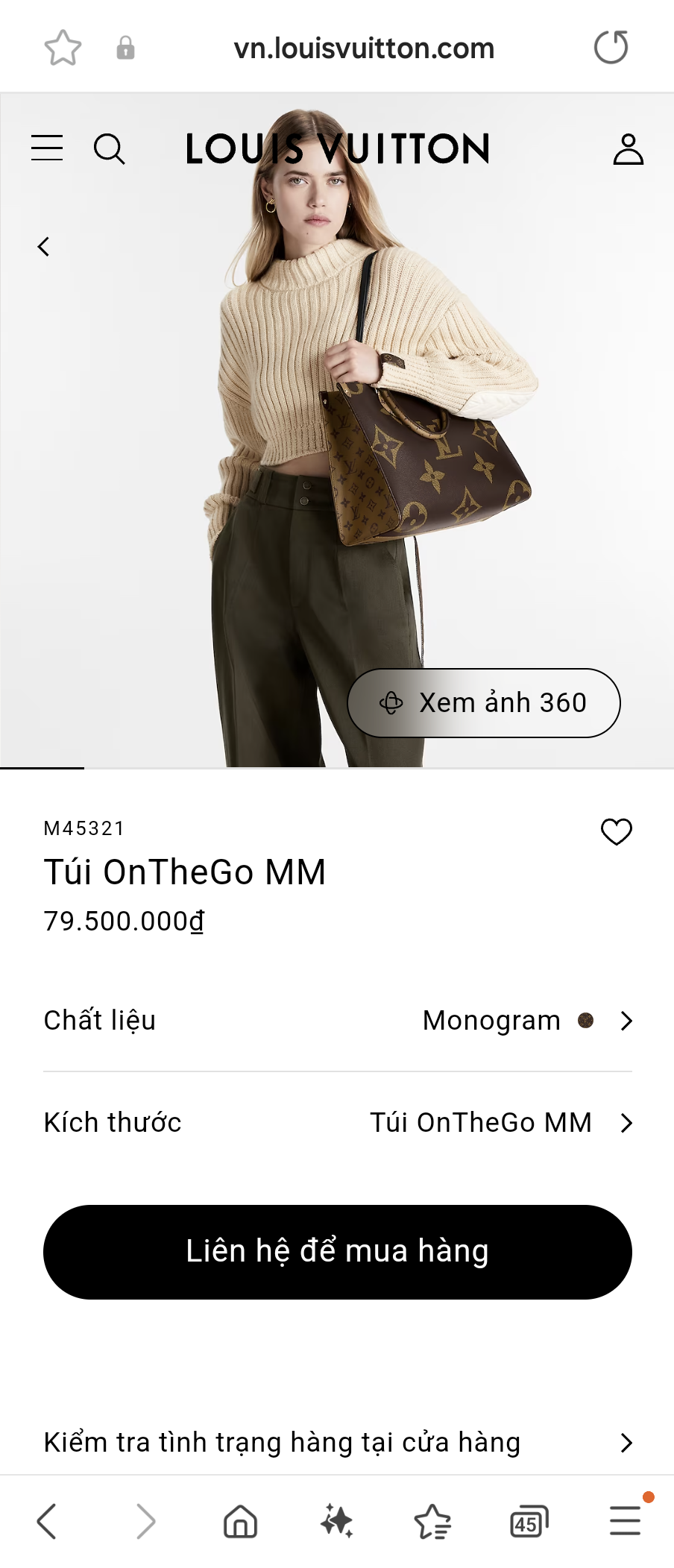The height and width of the screenshot is (1568, 674).
Task: Open the browser tabs showing 45
Action: (528, 1521)
